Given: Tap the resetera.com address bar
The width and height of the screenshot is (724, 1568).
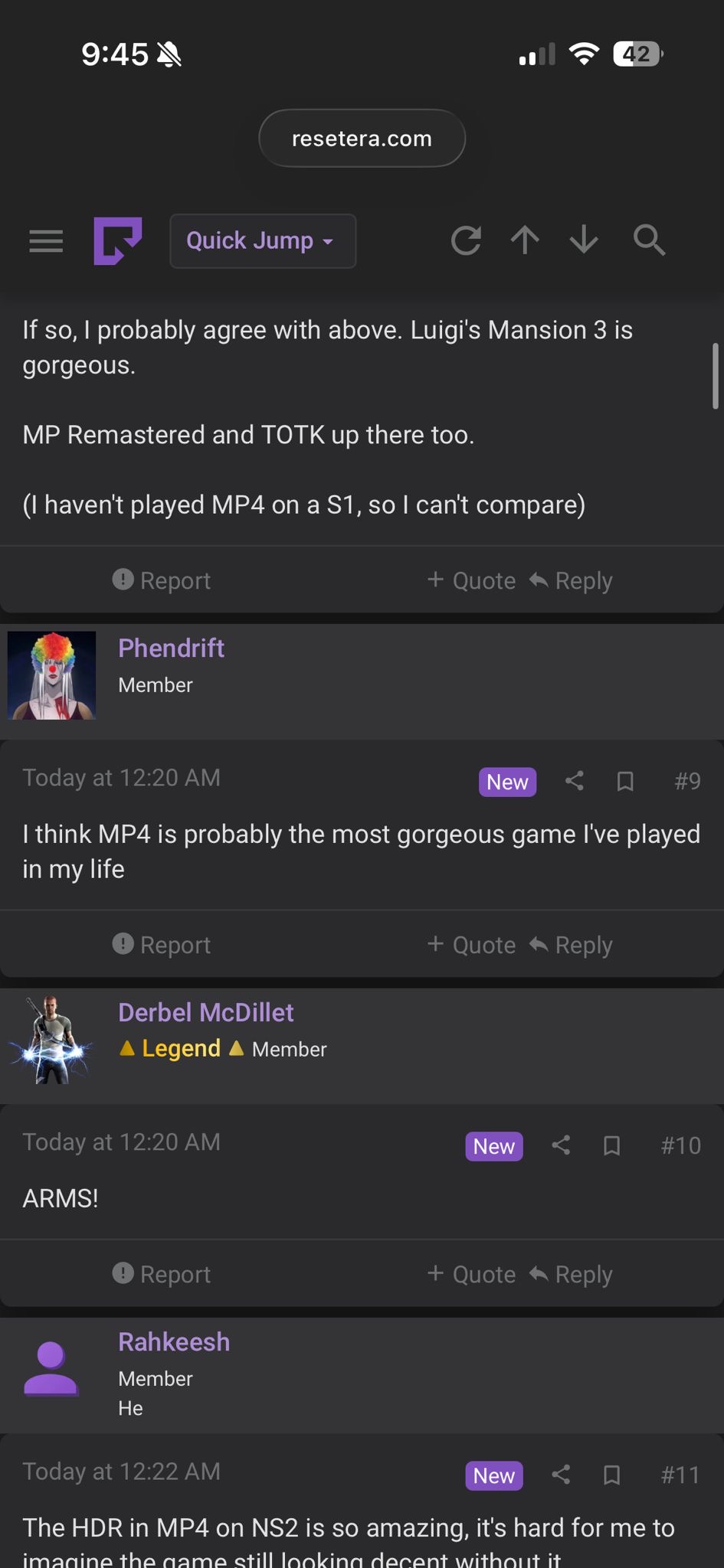Looking at the screenshot, I should 362,138.
